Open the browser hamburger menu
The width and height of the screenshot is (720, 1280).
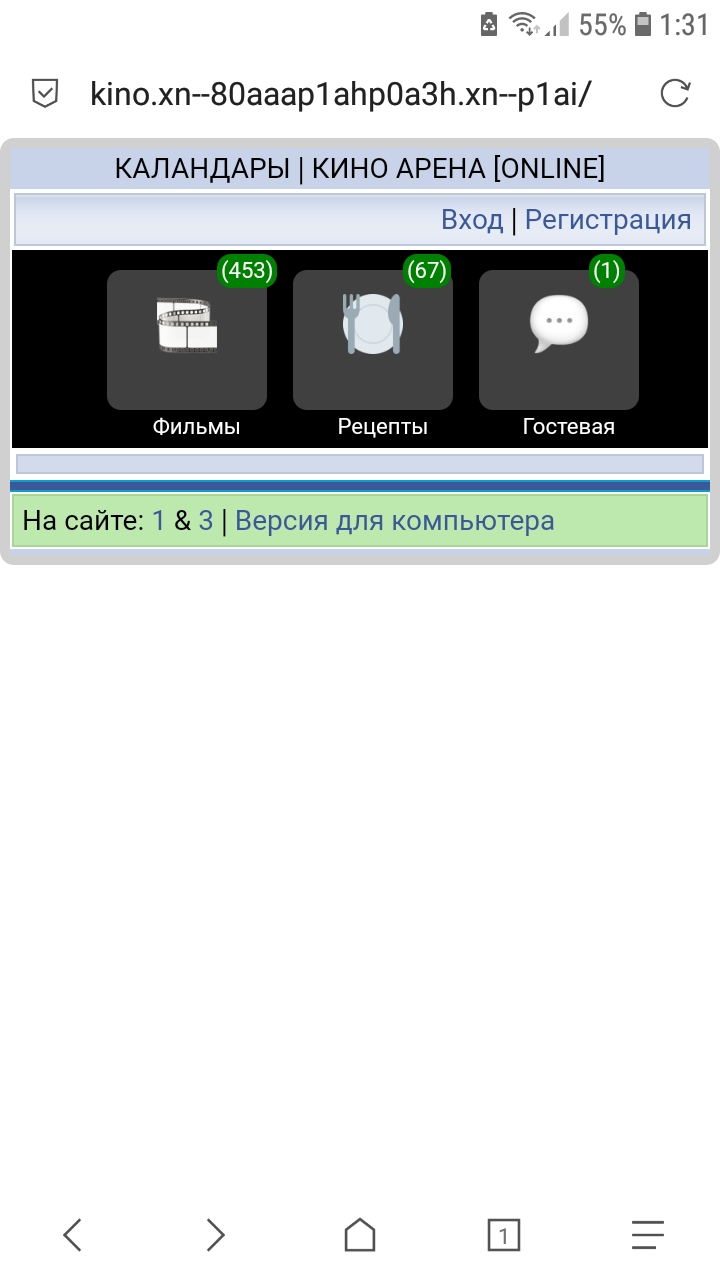648,1235
